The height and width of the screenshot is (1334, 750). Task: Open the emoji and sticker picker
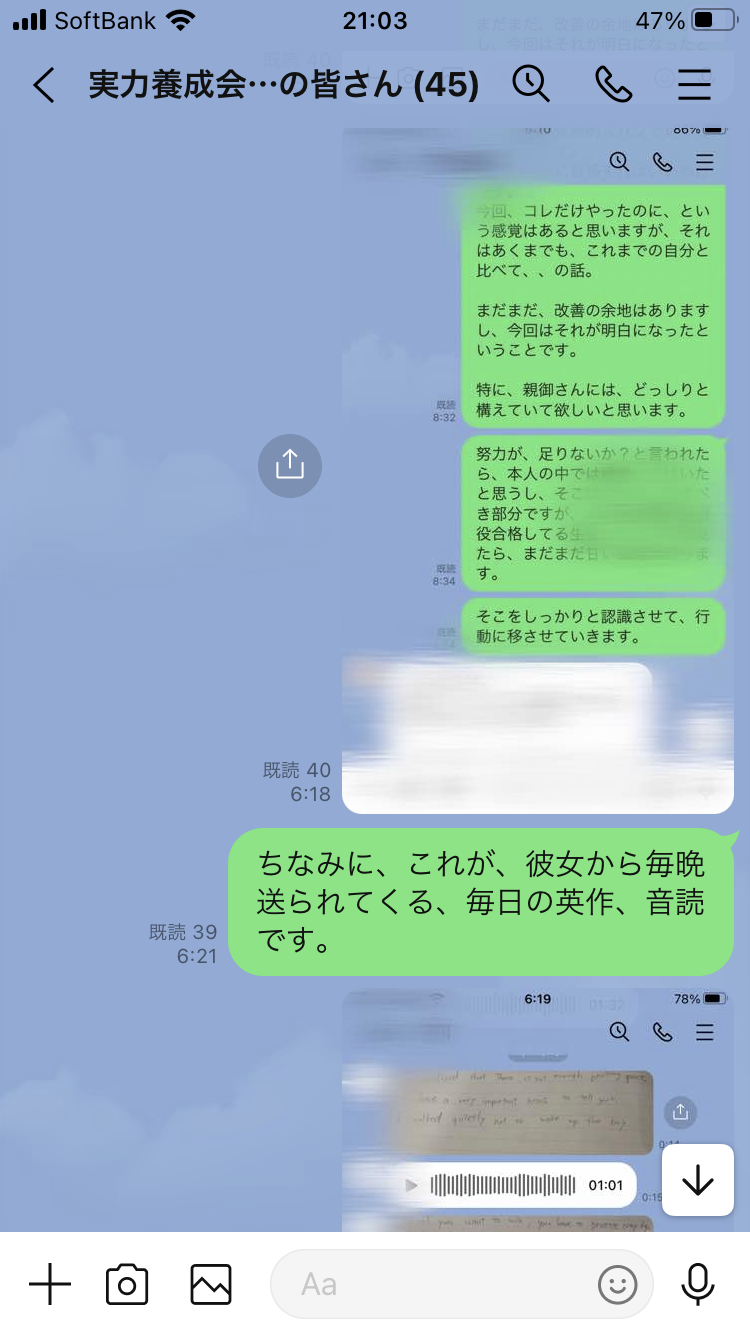618,1284
